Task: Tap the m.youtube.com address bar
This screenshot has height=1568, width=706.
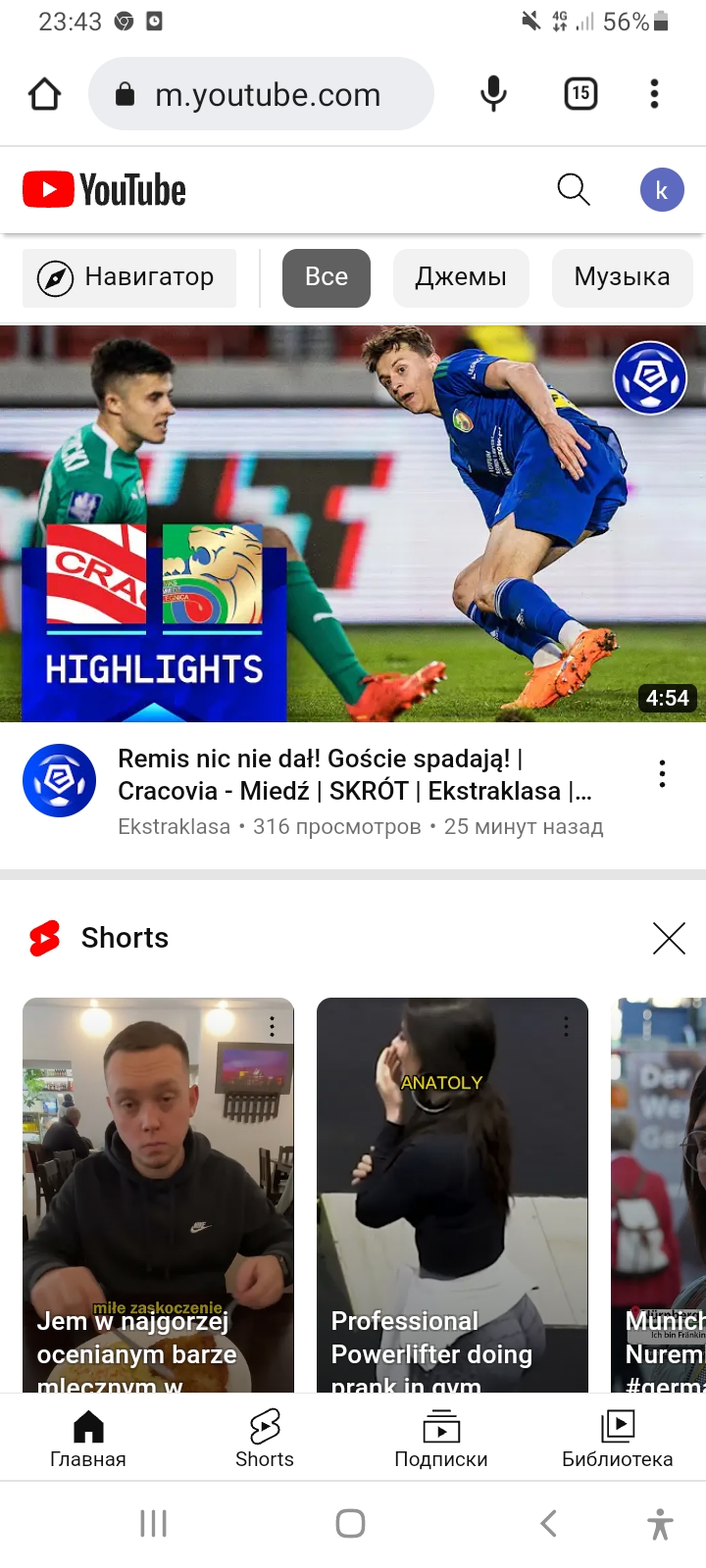Action: (x=265, y=94)
